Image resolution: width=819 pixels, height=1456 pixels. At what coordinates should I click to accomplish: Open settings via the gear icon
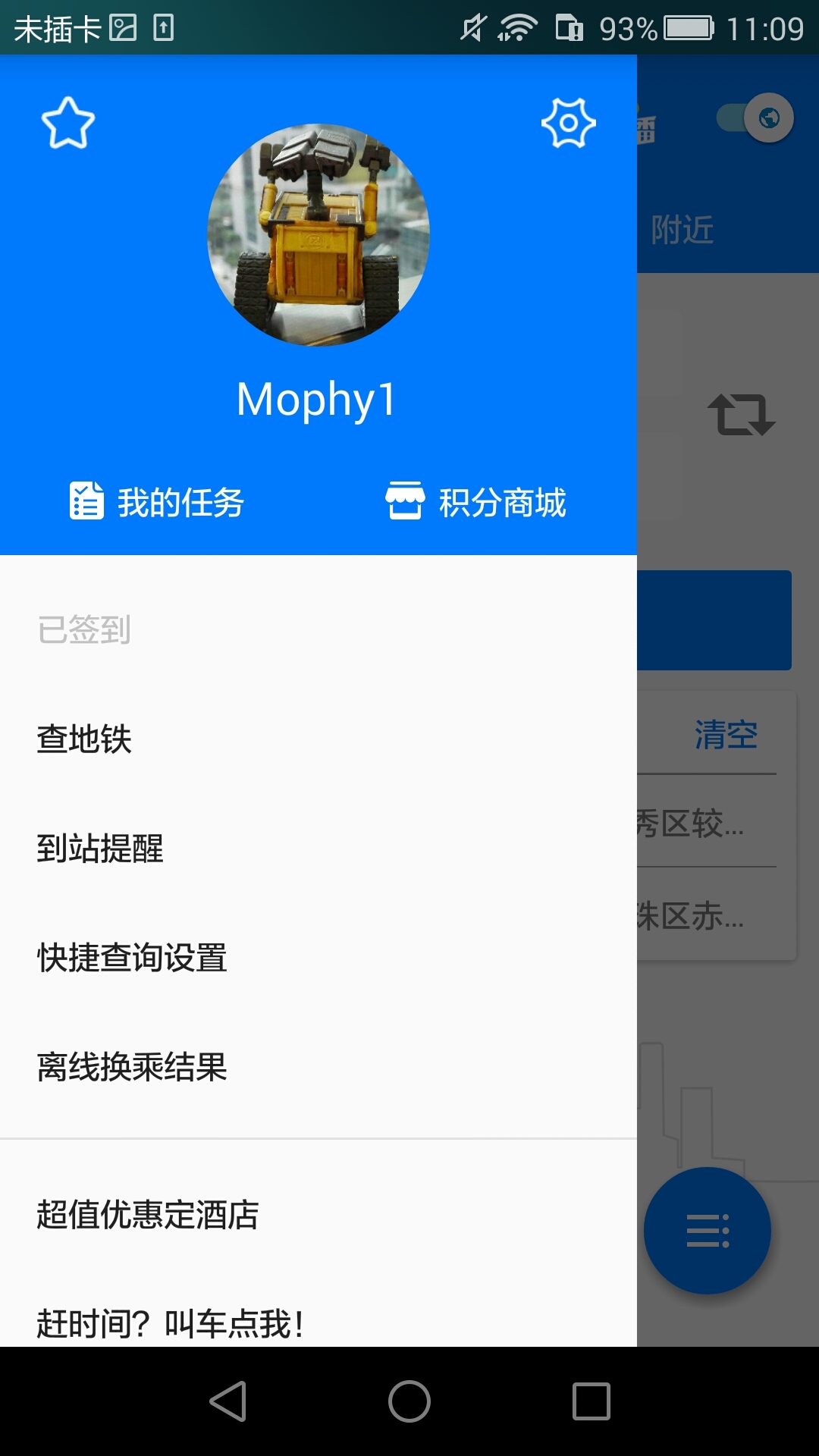click(x=568, y=123)
